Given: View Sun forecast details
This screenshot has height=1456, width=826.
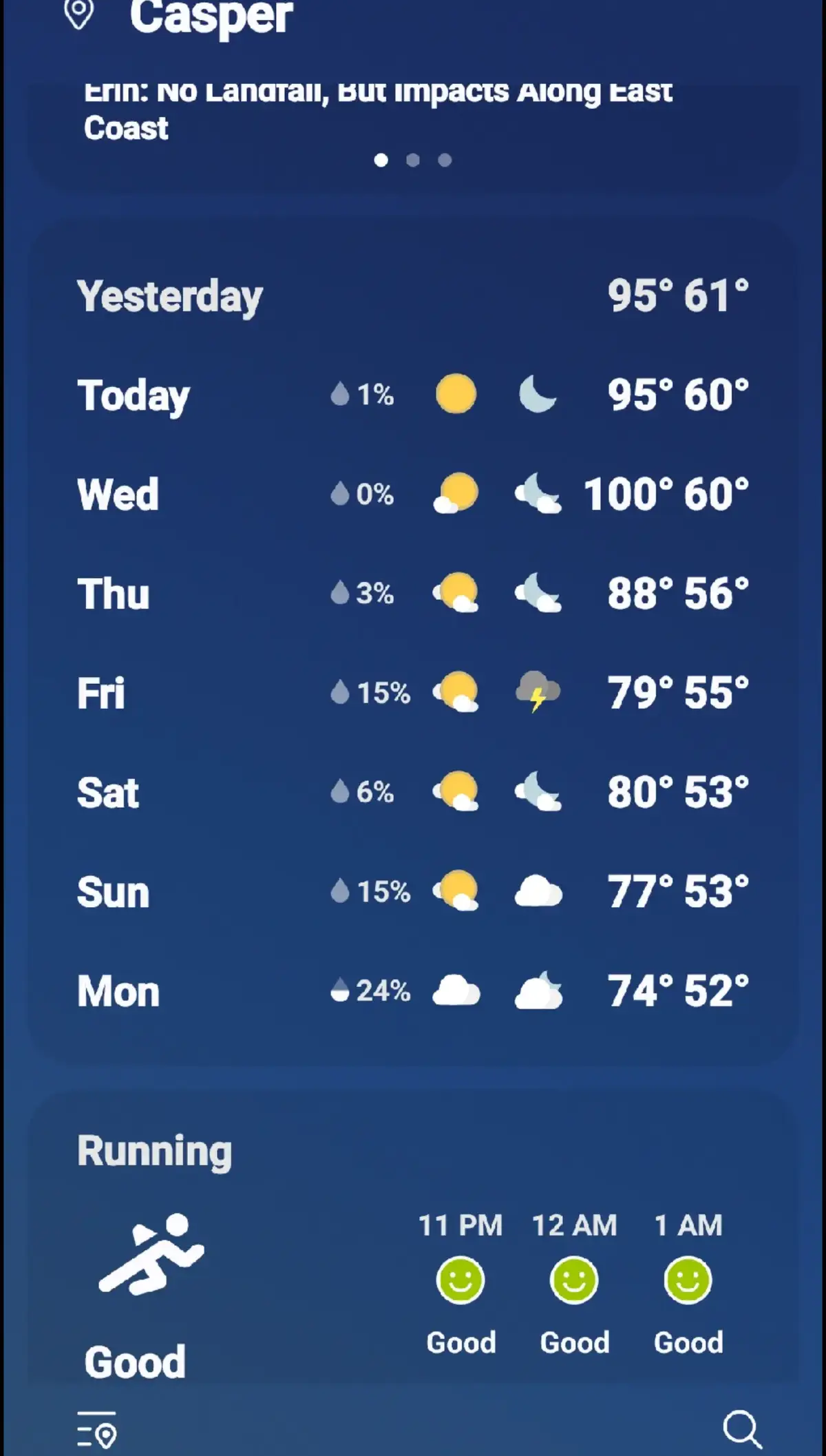Looking at the screenshot, I should tap(413, 891).
